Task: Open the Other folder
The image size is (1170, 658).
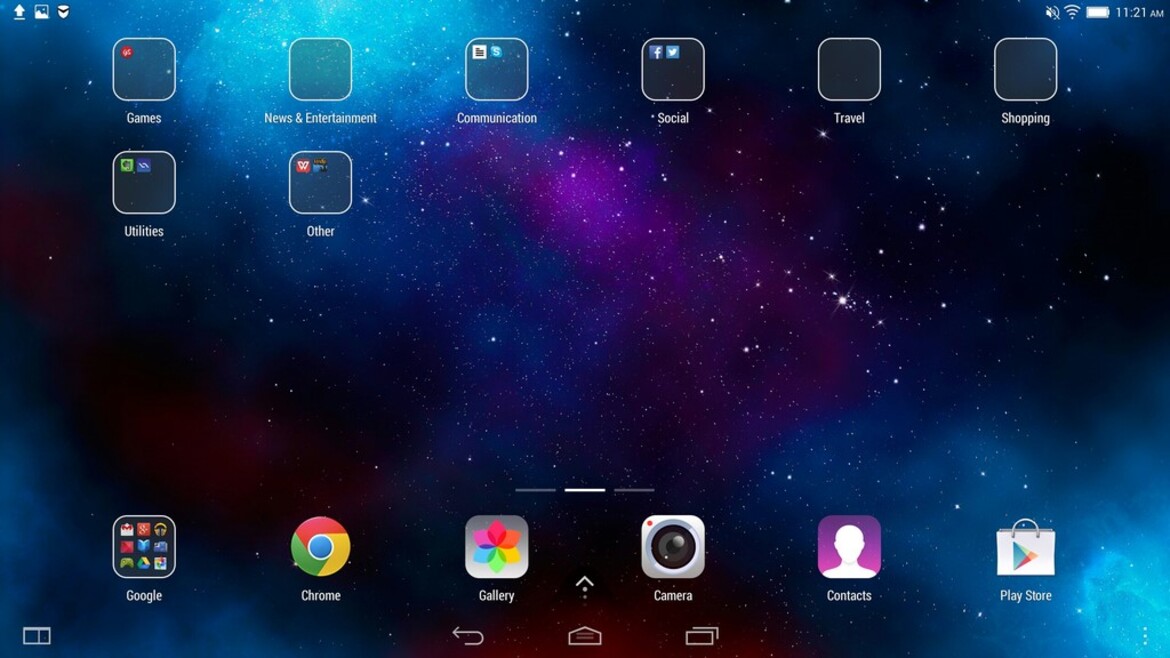Action: pyautogui.click(x=320, y=183)
